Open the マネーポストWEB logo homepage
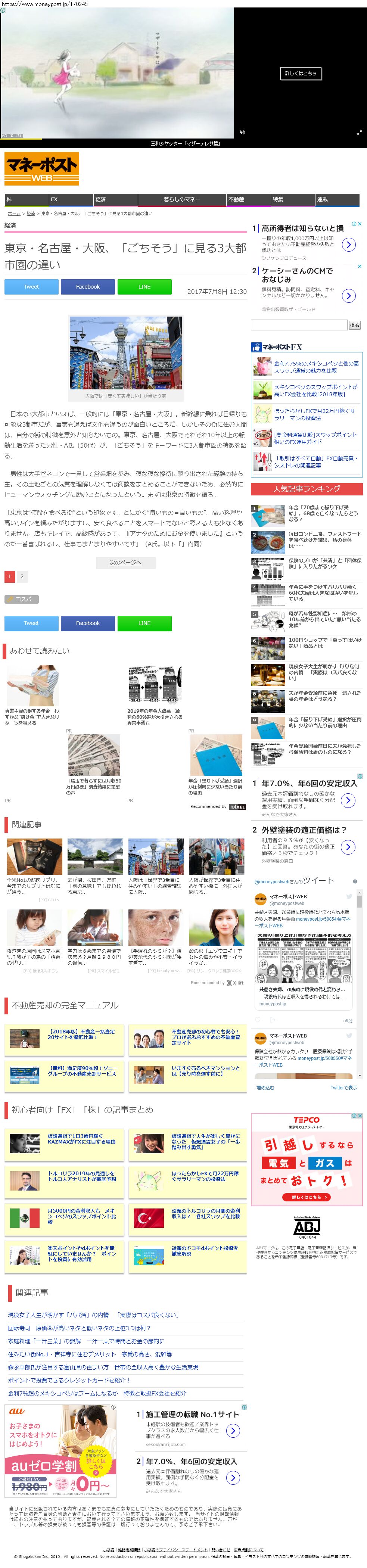 tap(42, 169)
